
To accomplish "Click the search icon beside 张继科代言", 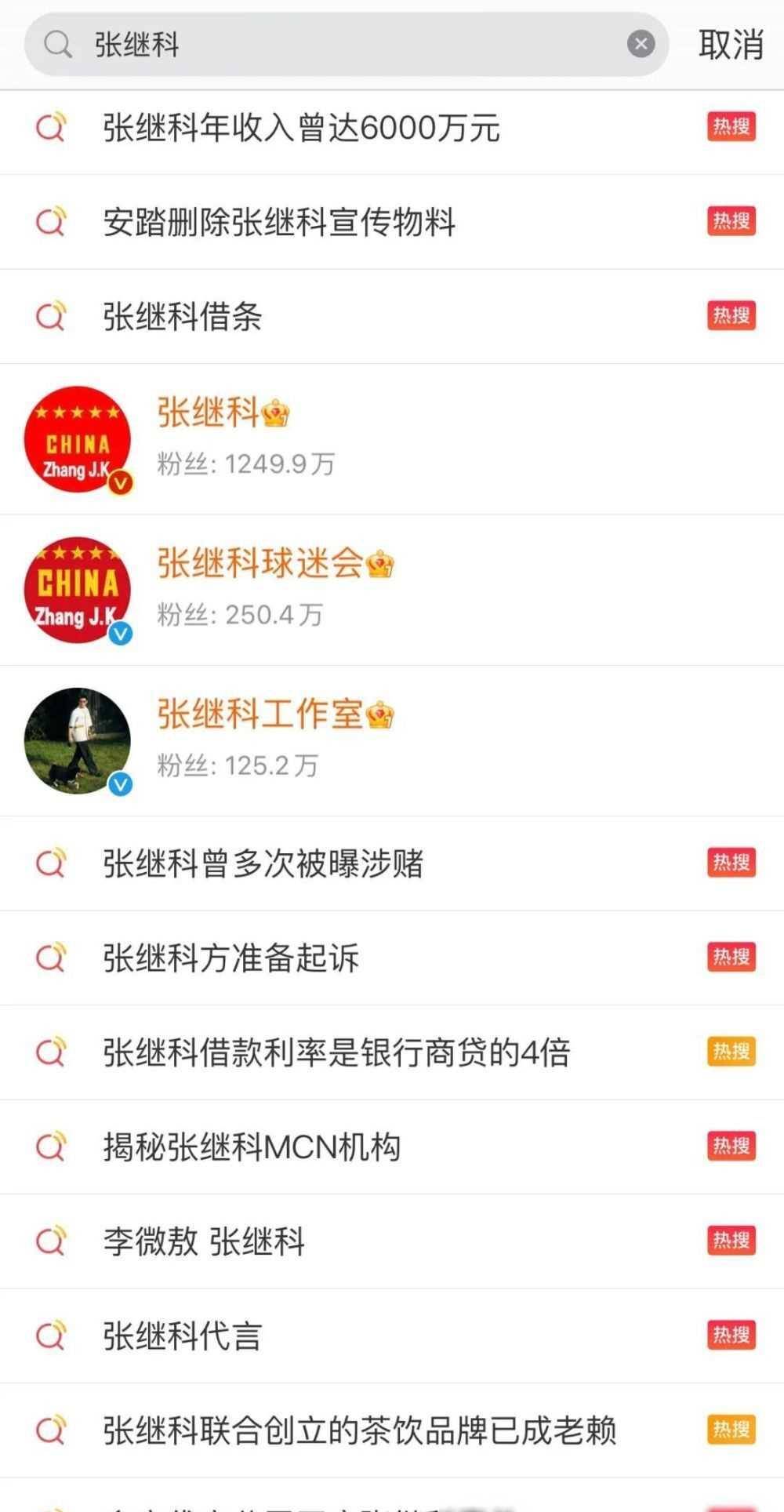I will click(x=51, y=1336).
